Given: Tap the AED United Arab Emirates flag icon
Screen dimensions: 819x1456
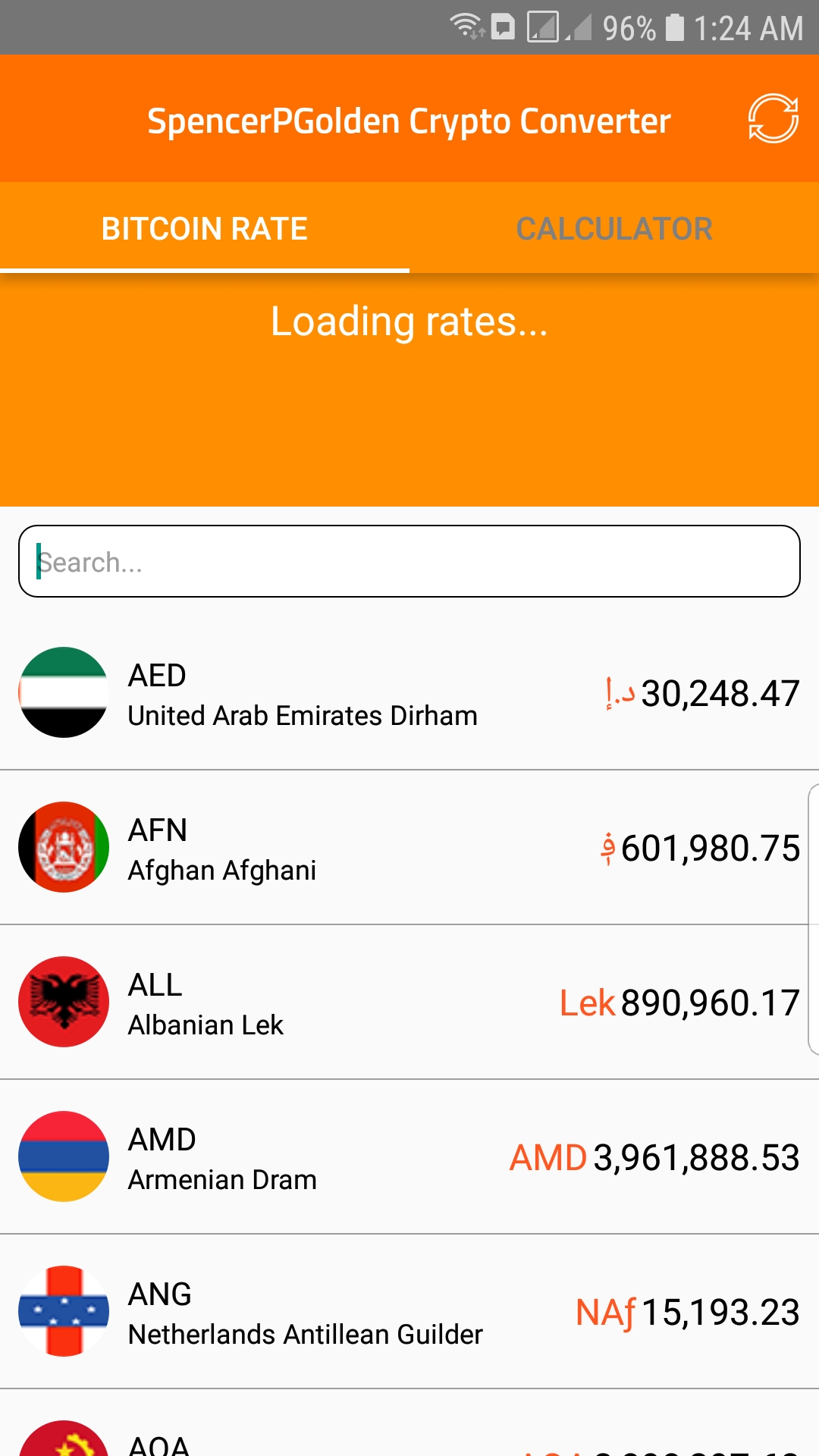Looking at the screenshot, I should coord(63,692).
